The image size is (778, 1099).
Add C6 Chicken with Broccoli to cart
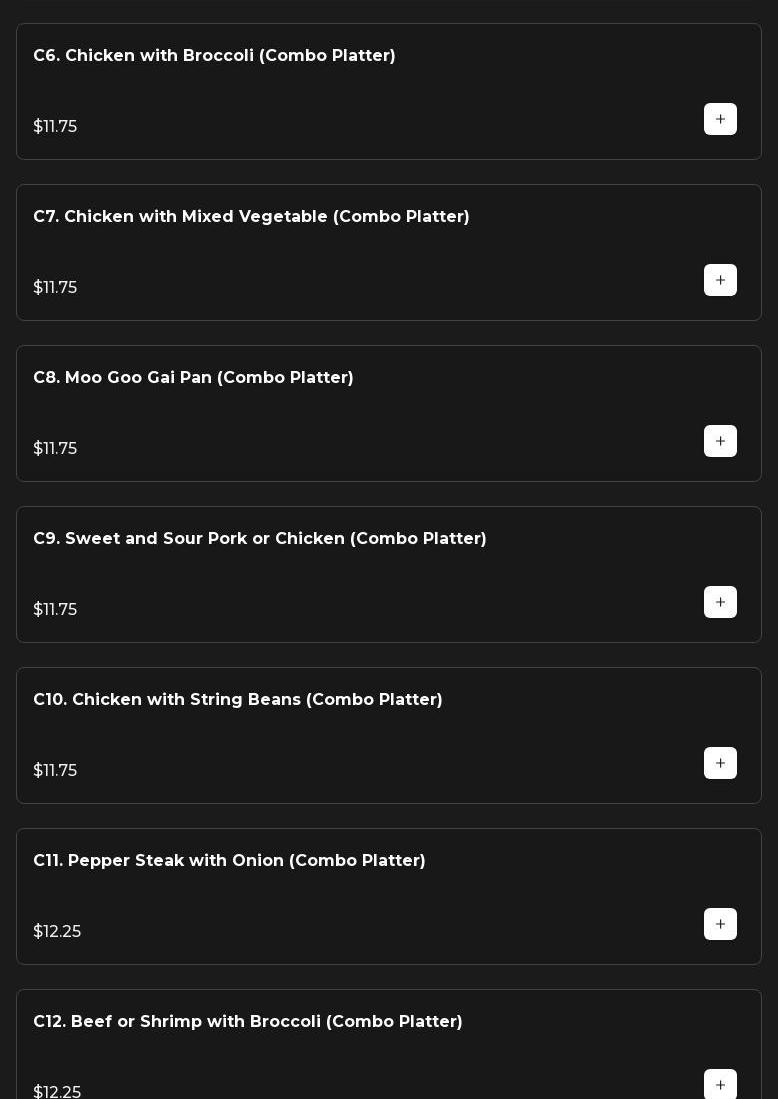pyautogui.click(x=720, y=119)
